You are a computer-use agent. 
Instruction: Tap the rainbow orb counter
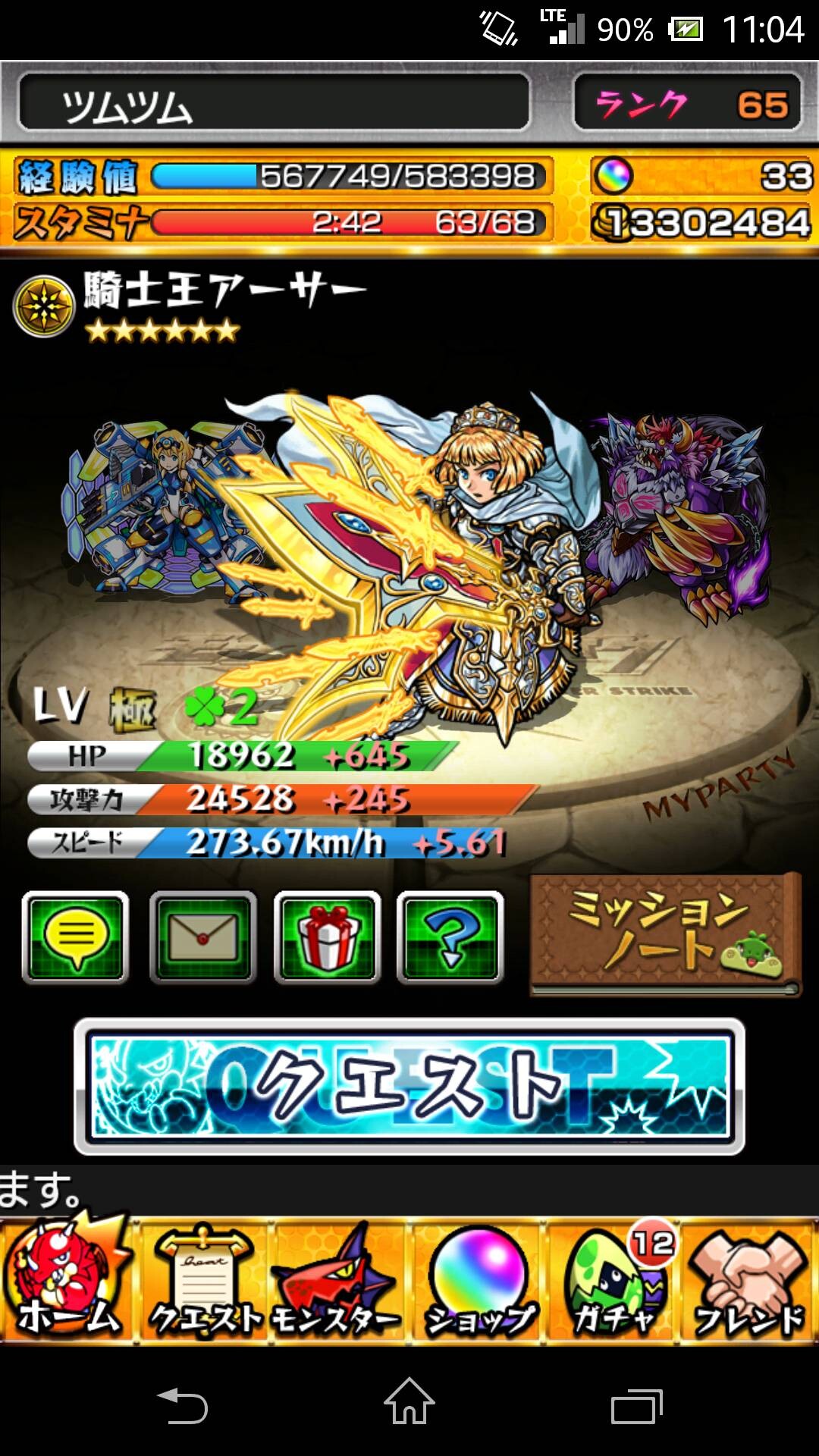point(702,177)
